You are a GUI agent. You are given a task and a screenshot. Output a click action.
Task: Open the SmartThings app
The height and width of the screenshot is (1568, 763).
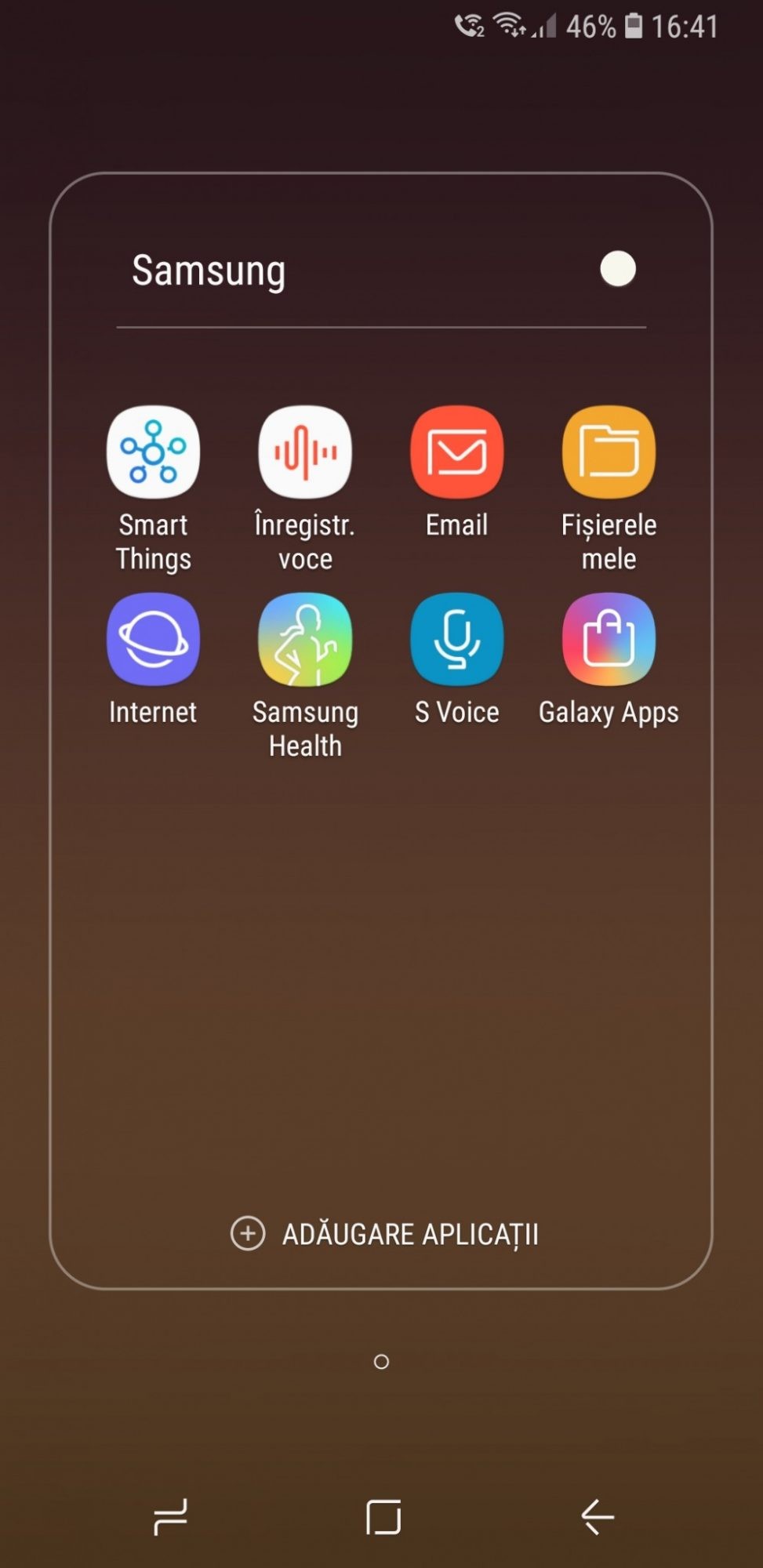[153, 452]
